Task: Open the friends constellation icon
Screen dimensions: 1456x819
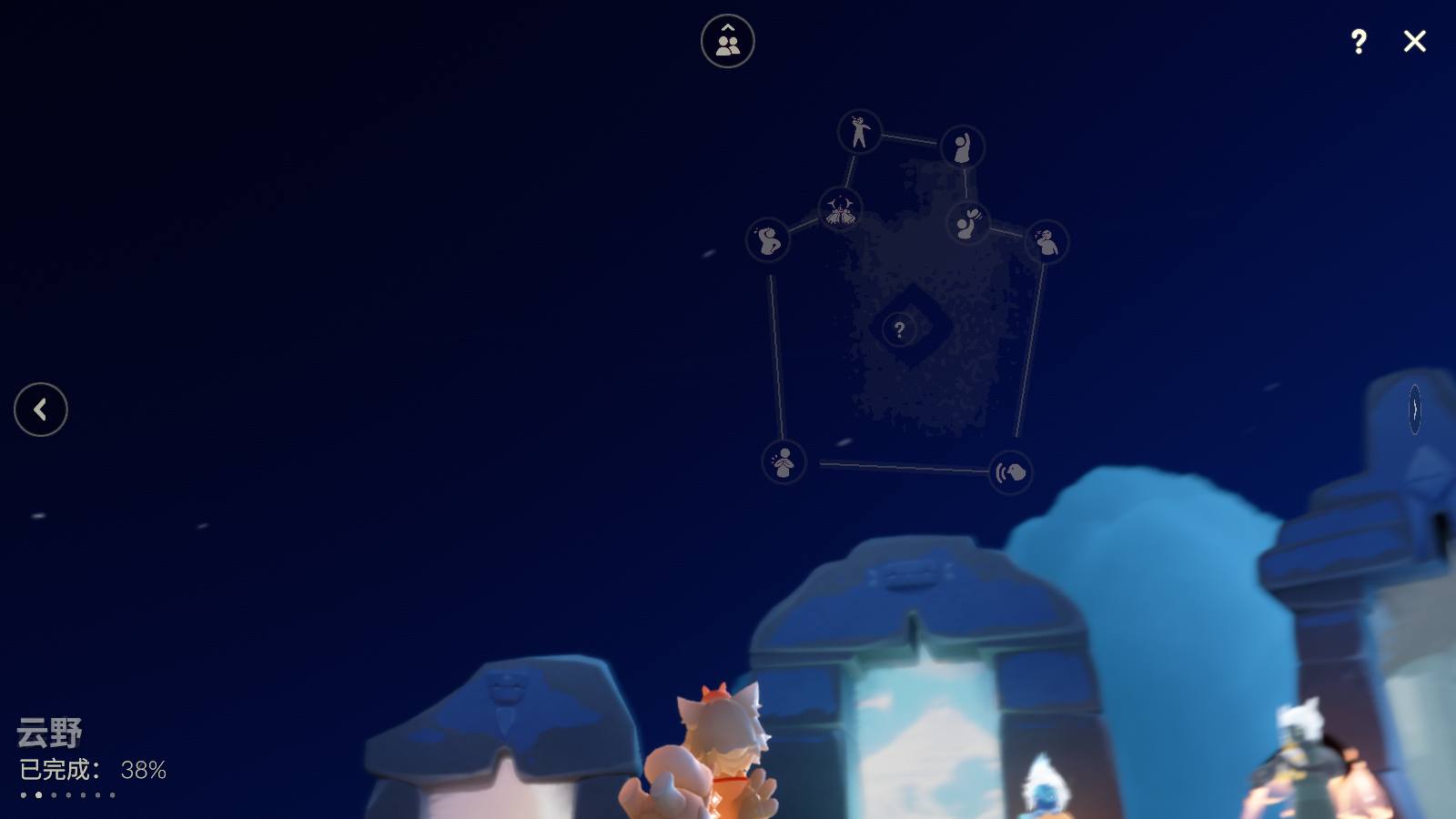Action: (727, 41)
